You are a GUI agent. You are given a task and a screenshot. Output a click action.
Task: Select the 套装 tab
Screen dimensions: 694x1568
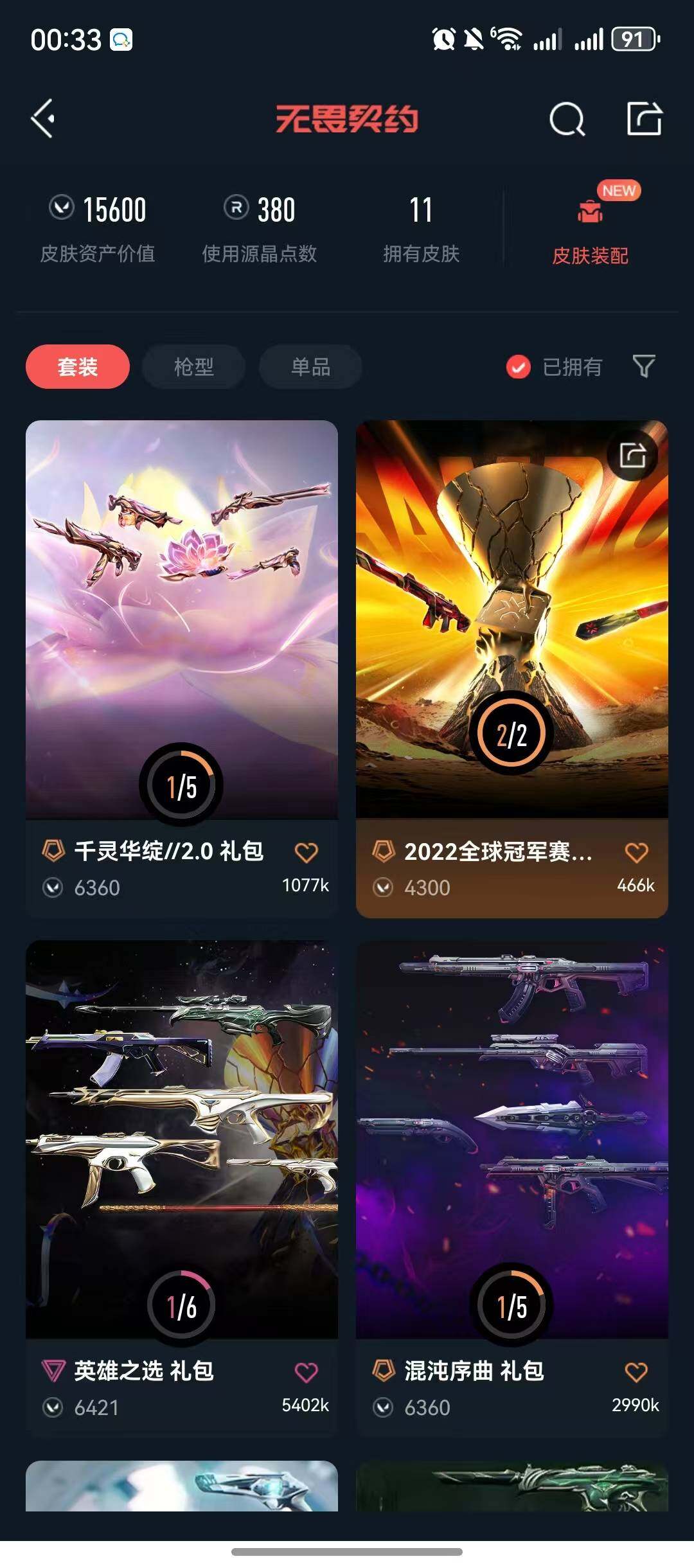pyautogui.click(x=78, y=367)
